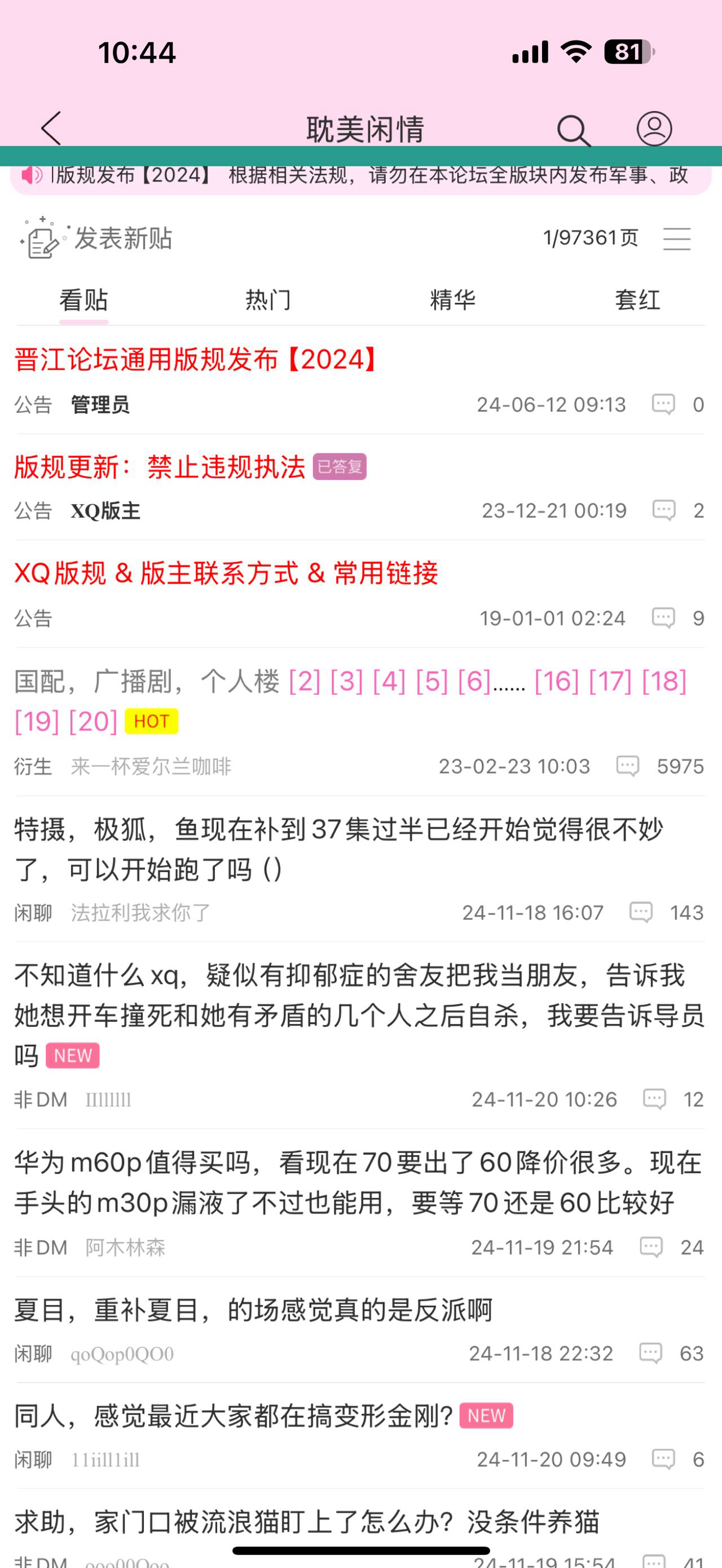
Task: Open the user profile icon
Action: 654,129
